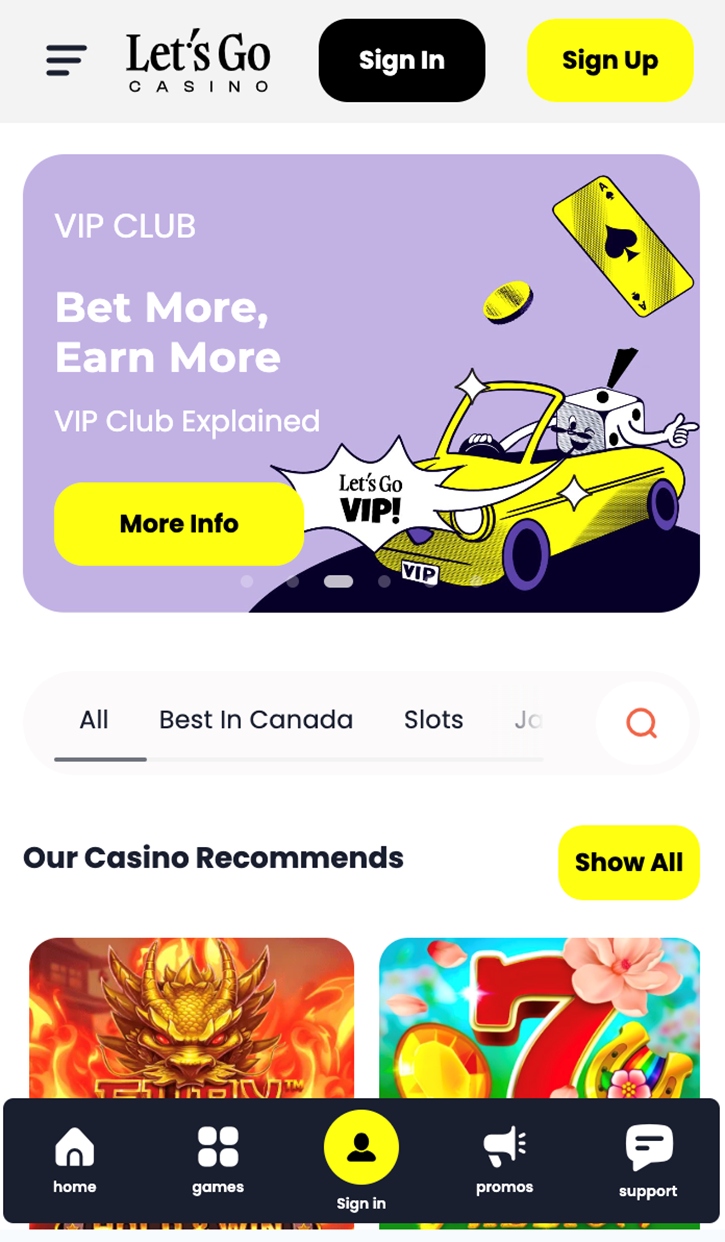
Task: Tap the black Sign In button
Action: coord(401,60)
